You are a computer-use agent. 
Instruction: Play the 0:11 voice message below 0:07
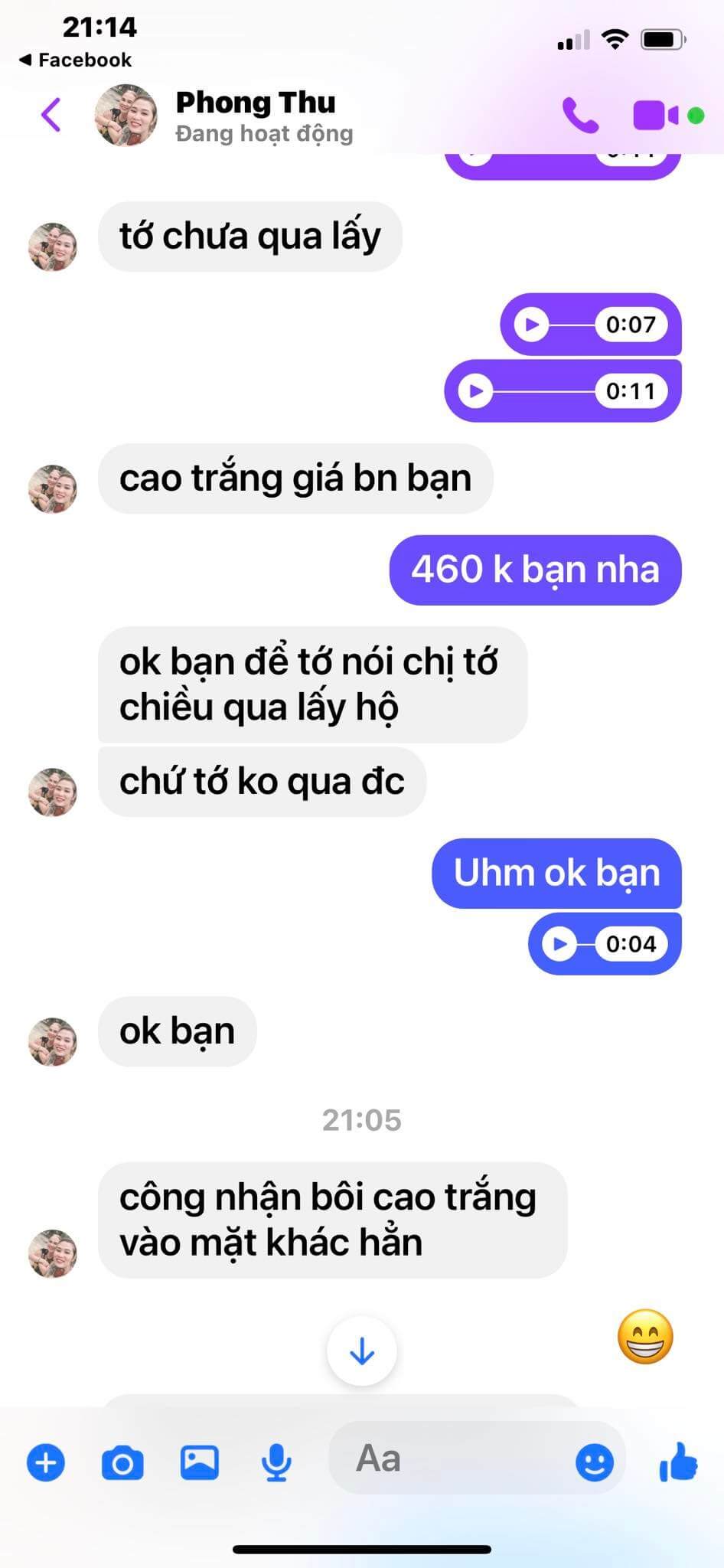tap(475, 391)
